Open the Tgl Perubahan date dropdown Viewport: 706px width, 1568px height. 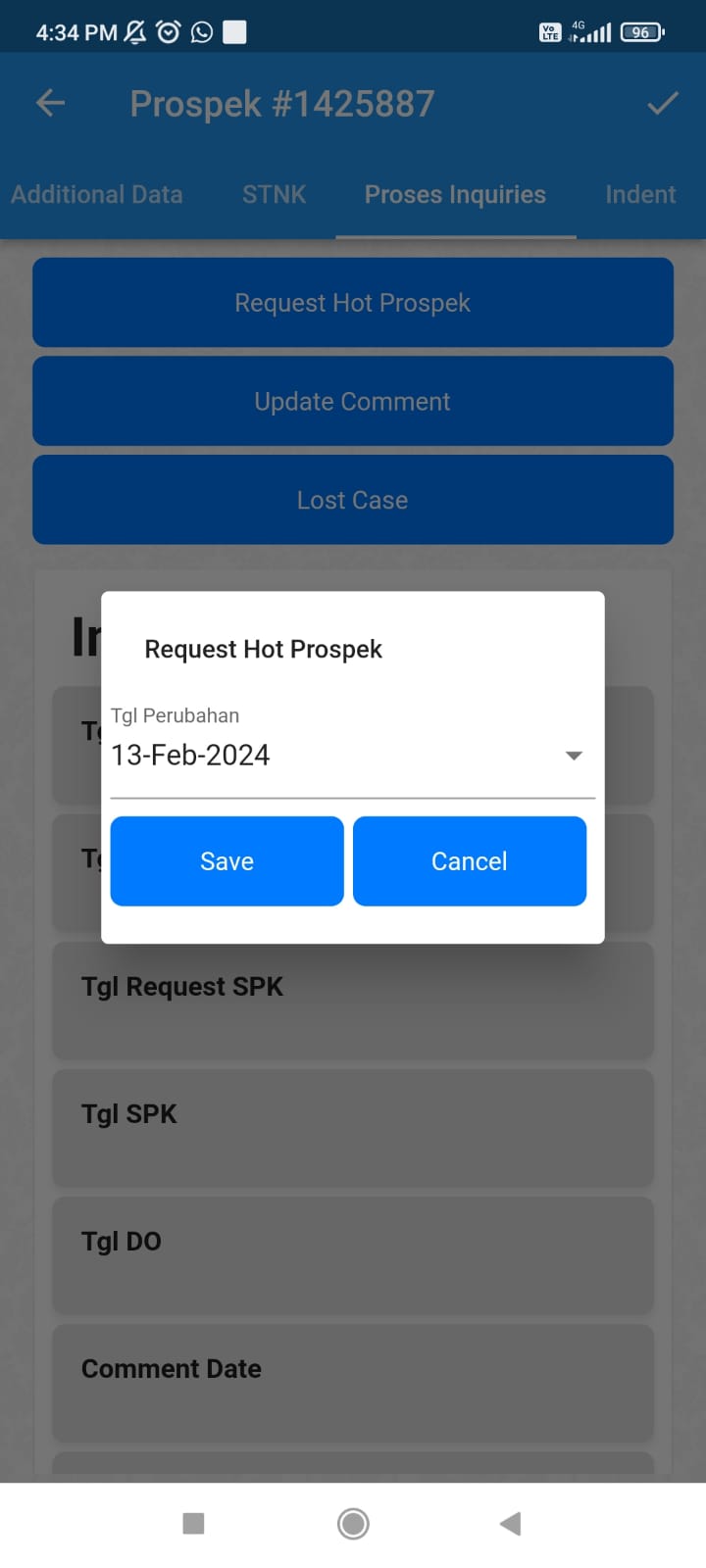tap(352, 755)
